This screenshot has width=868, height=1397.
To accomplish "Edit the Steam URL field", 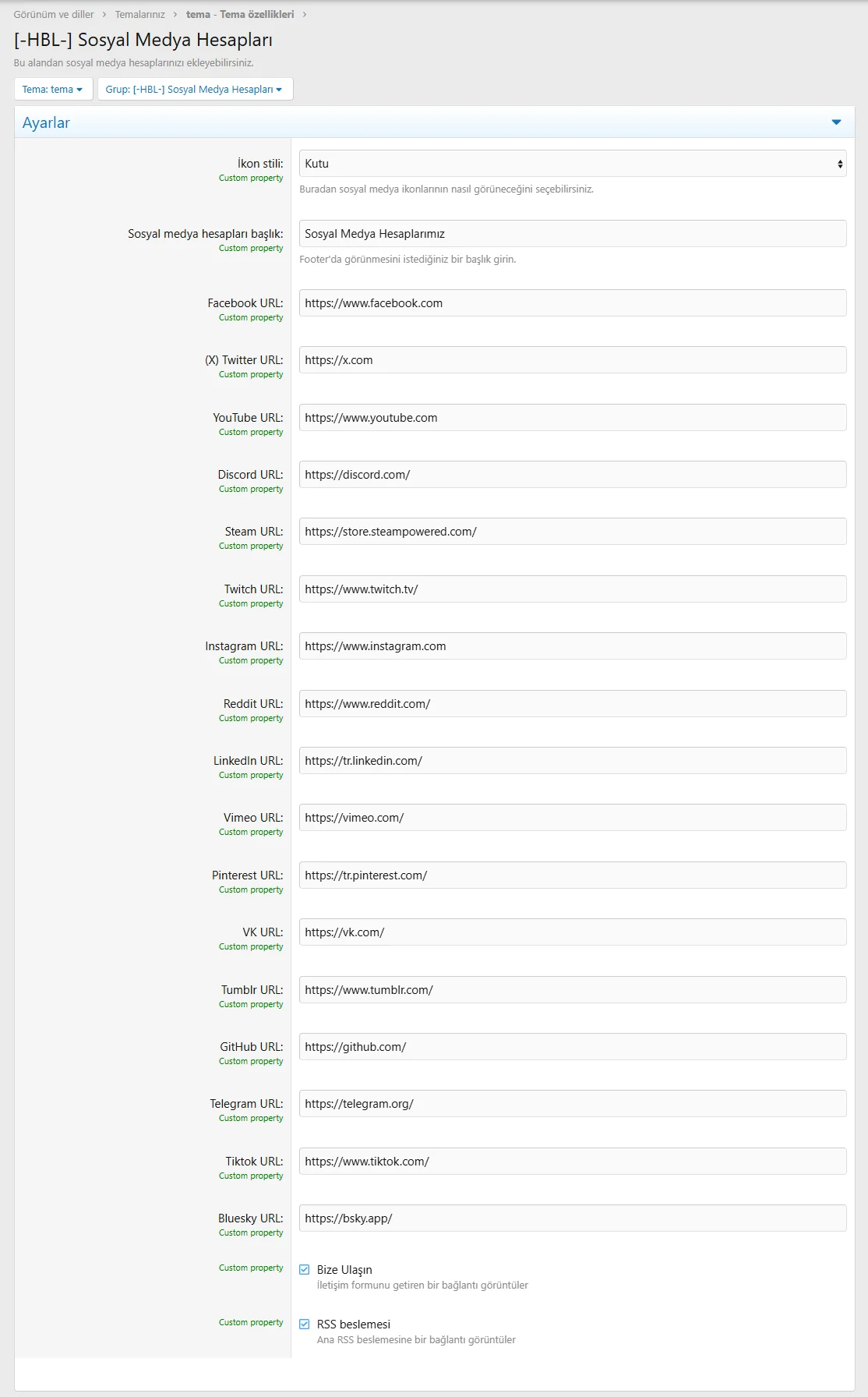I will click(573, 532).
